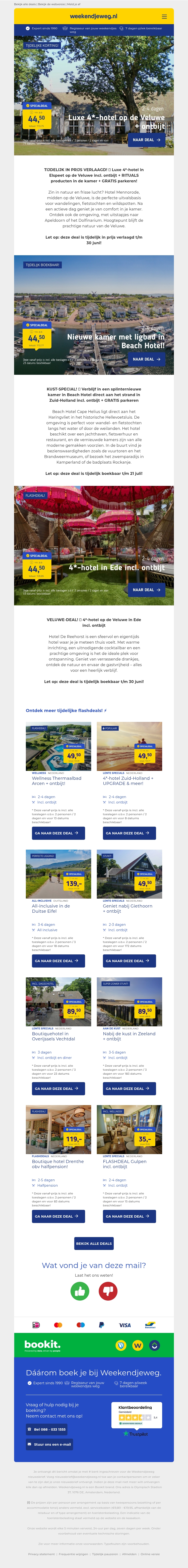The image size is (188, 1568).
Task: Go to the Wellness Thermaalbad Arcen deal
Action: [59, 833]
